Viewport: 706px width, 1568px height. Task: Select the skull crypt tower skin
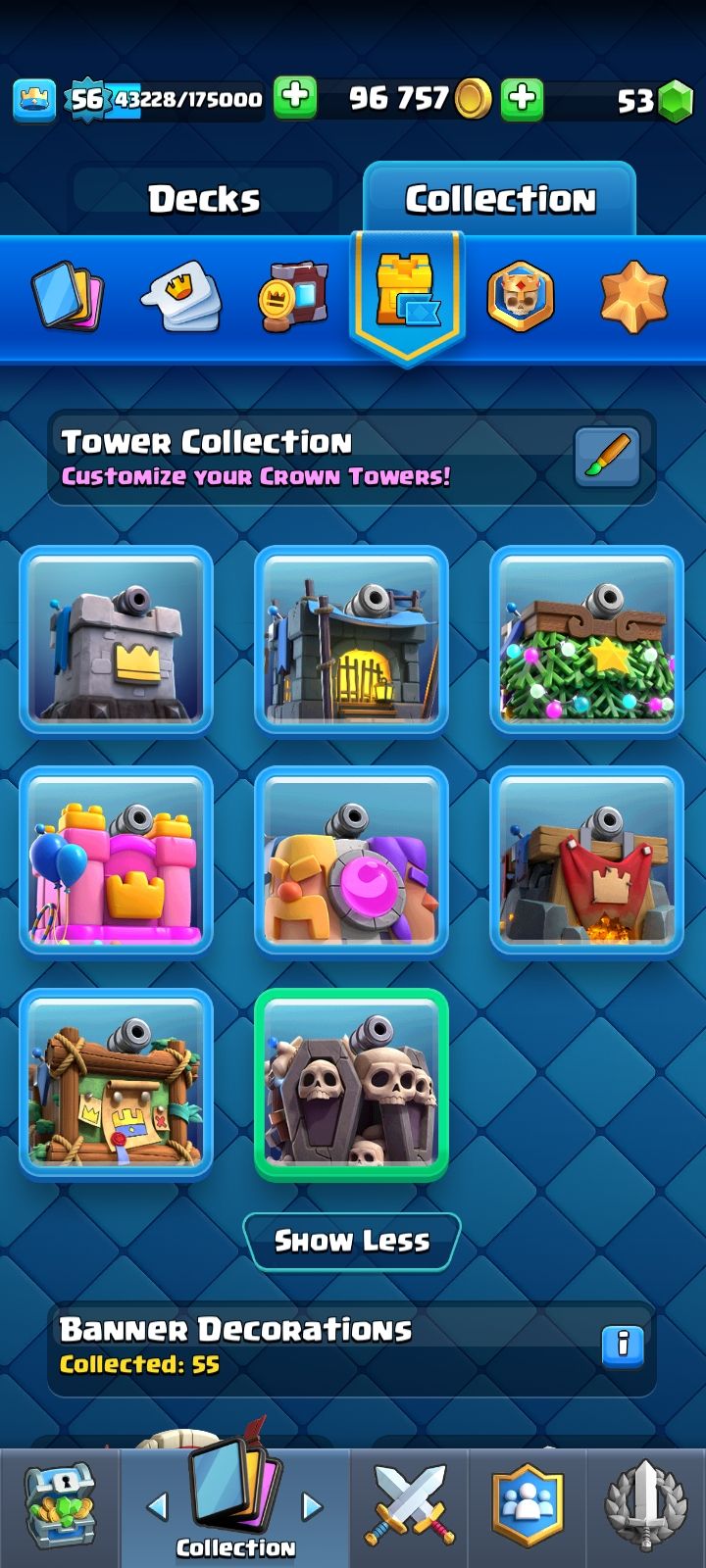[x=351, y=1083]
